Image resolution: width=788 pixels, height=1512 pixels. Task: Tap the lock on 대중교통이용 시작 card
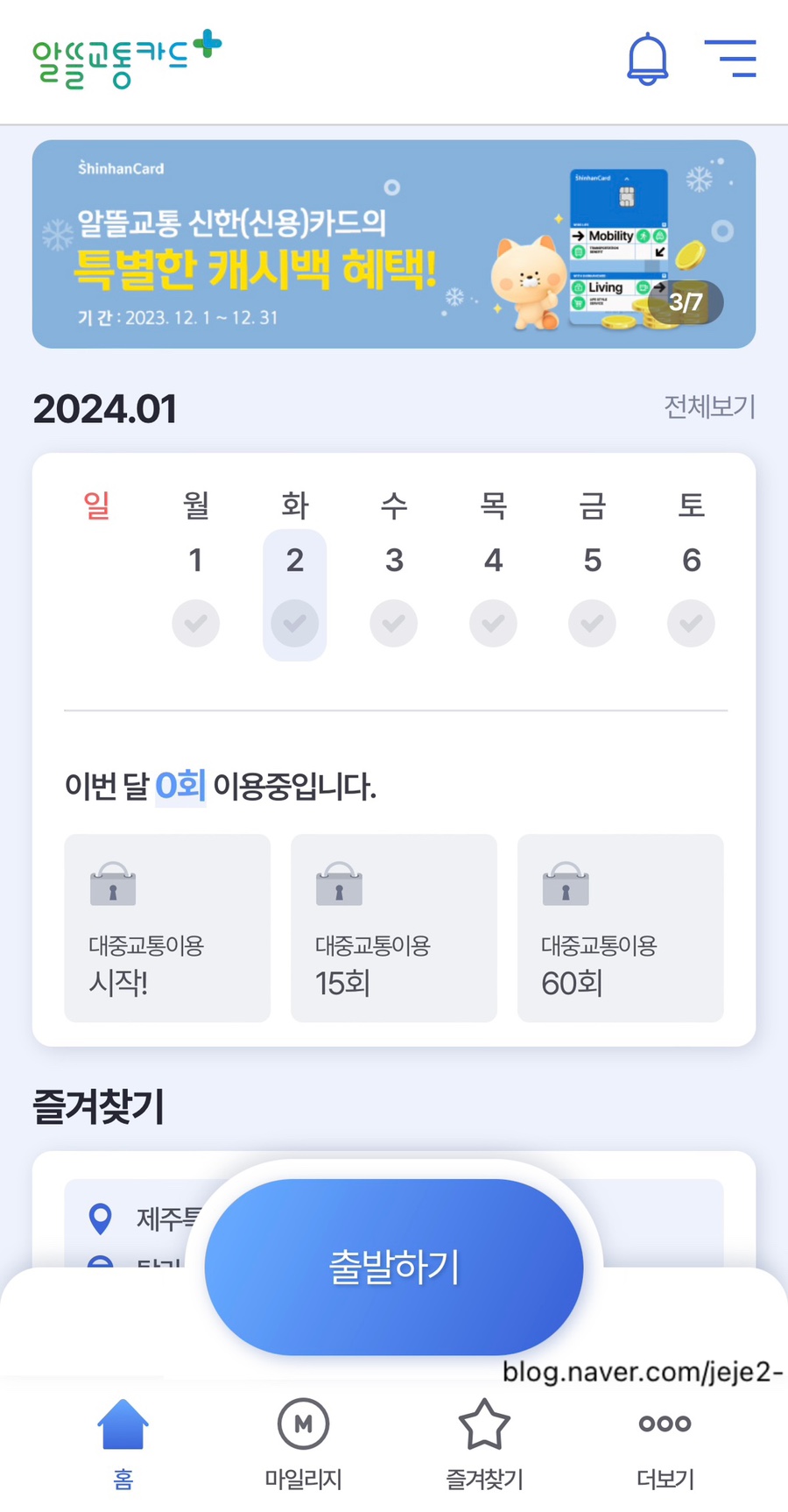[112, 885]
